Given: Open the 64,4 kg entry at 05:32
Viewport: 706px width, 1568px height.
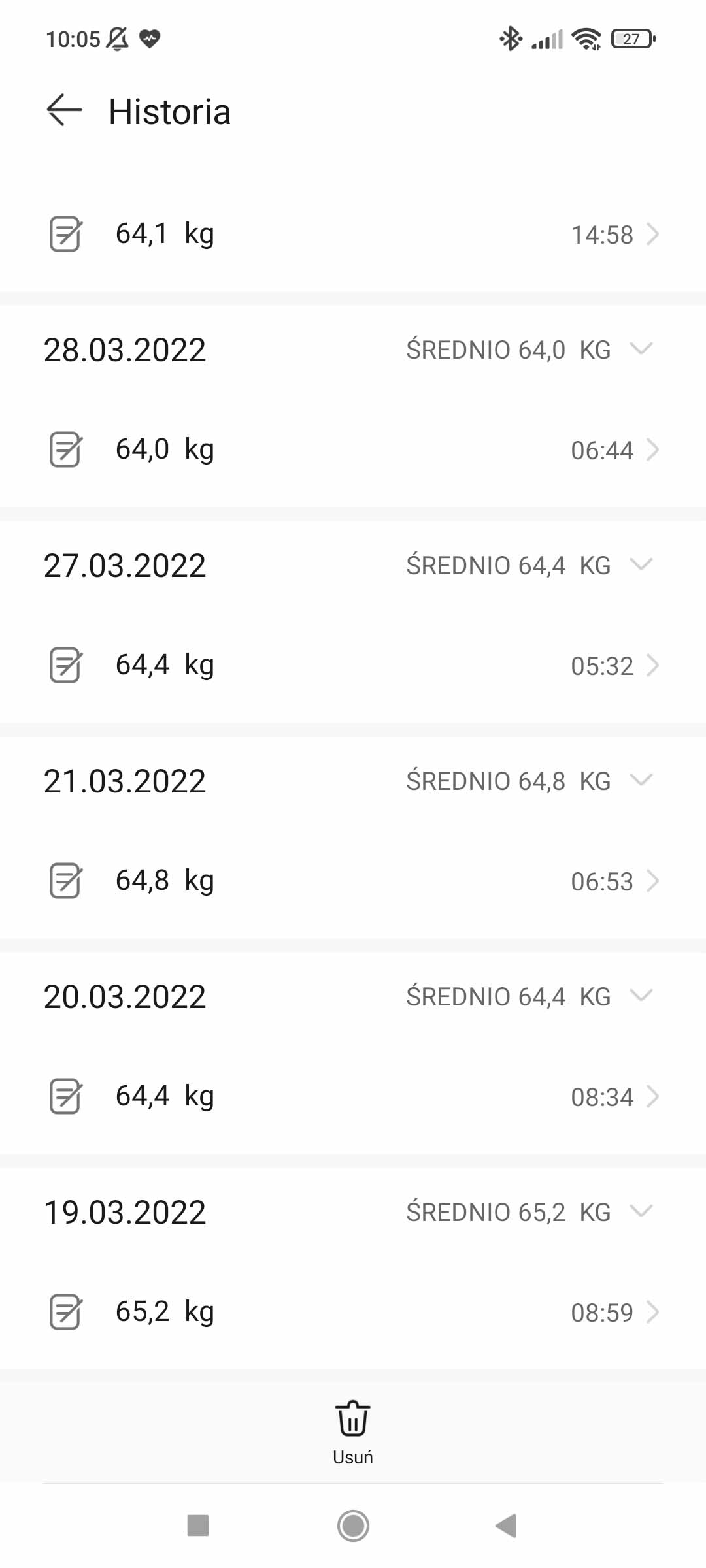Looking at the screenshot, I should click(353, 665).
